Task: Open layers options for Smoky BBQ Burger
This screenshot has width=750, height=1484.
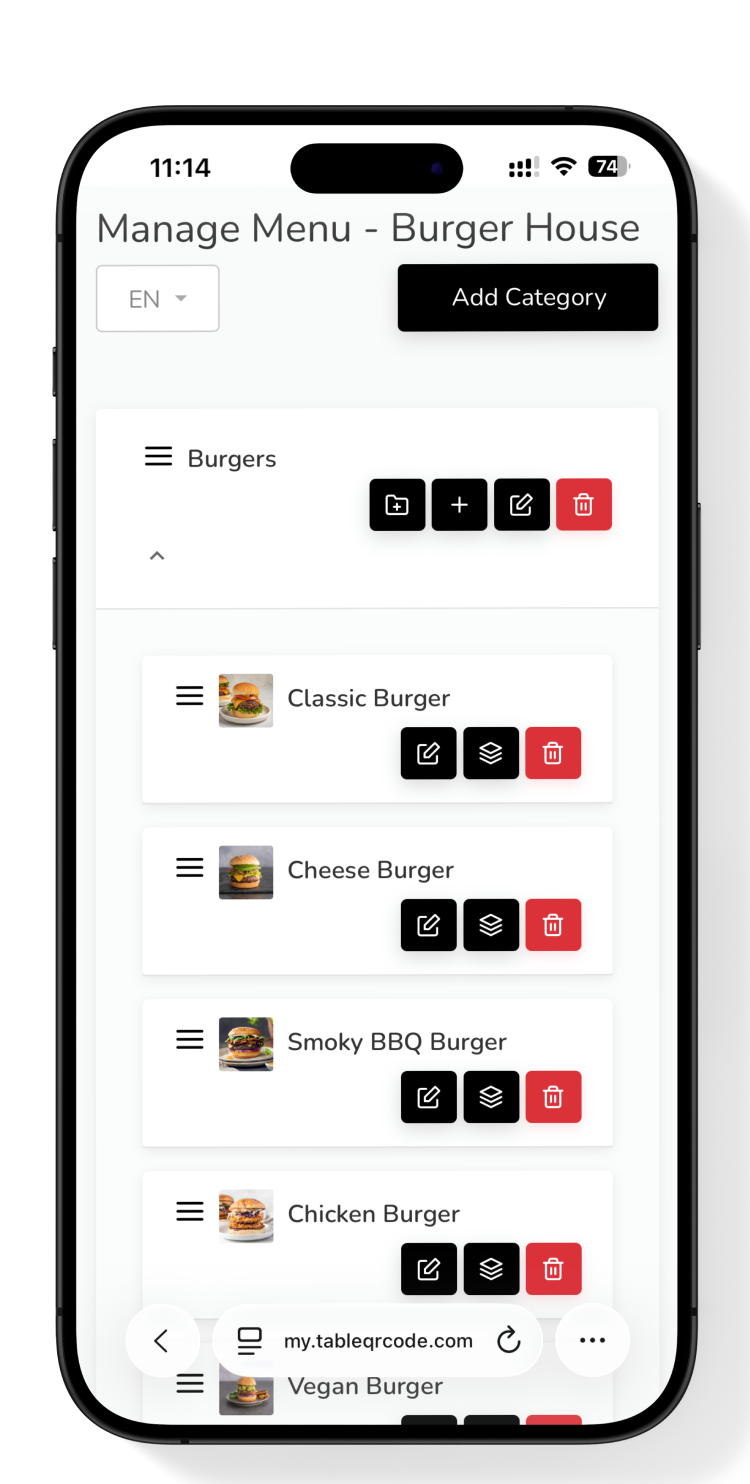Action: pyautogui.click(x=490, y=1097)
